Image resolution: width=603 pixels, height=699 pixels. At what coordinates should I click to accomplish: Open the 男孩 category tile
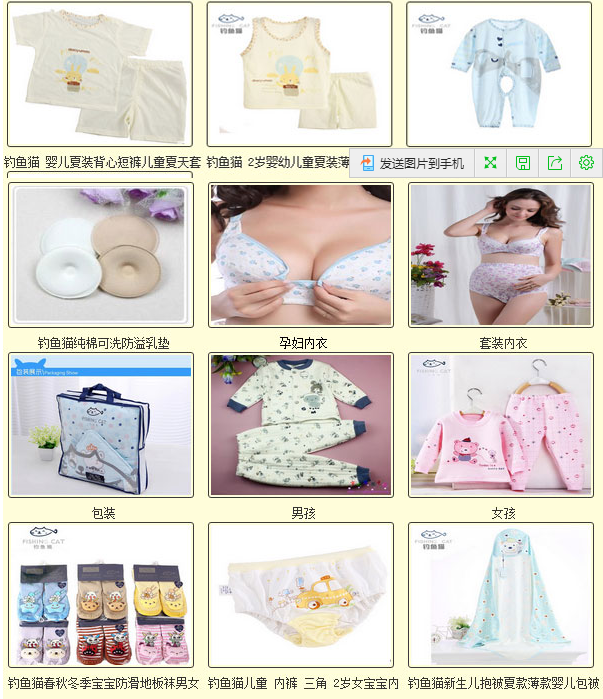coord(301,425)
